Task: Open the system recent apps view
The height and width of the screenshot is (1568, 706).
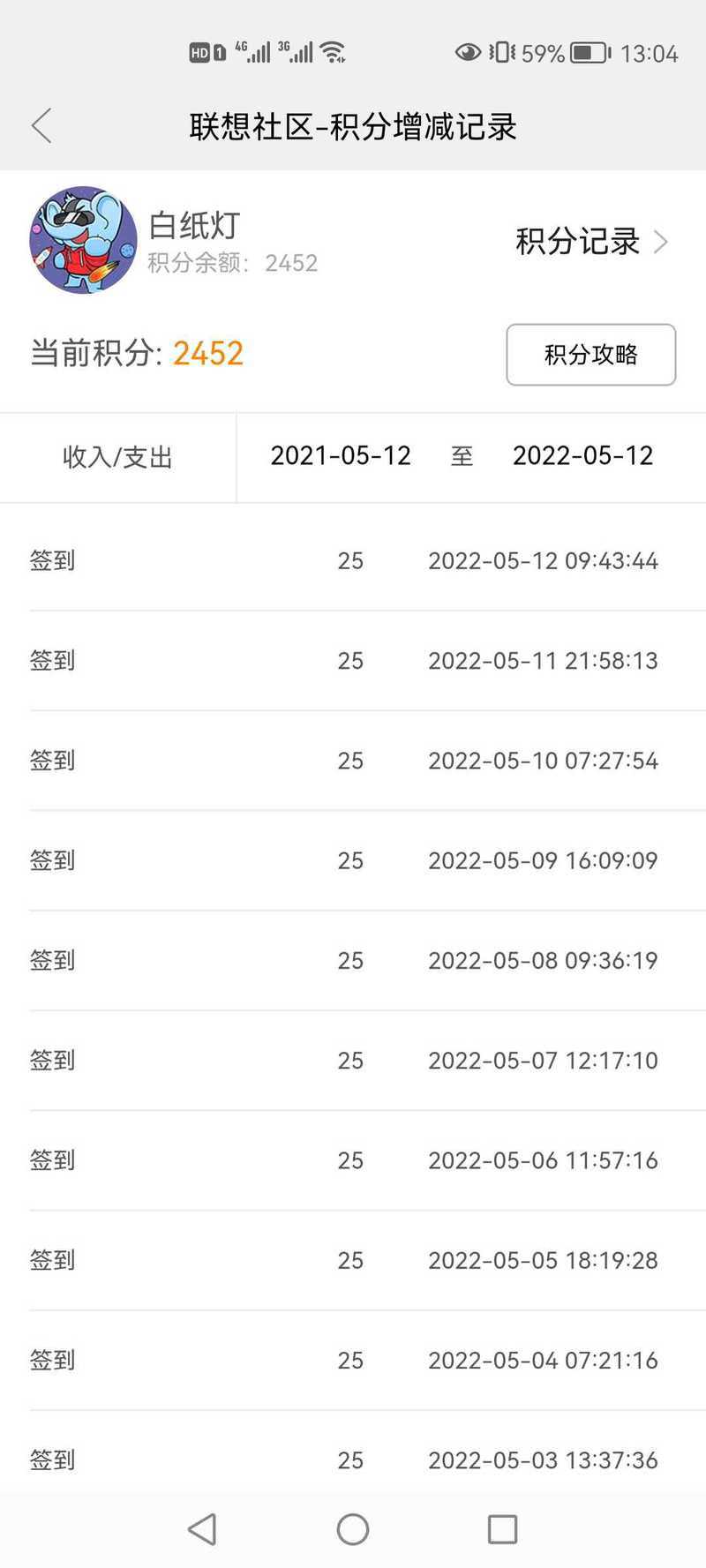Action: tap(502, 1529)
